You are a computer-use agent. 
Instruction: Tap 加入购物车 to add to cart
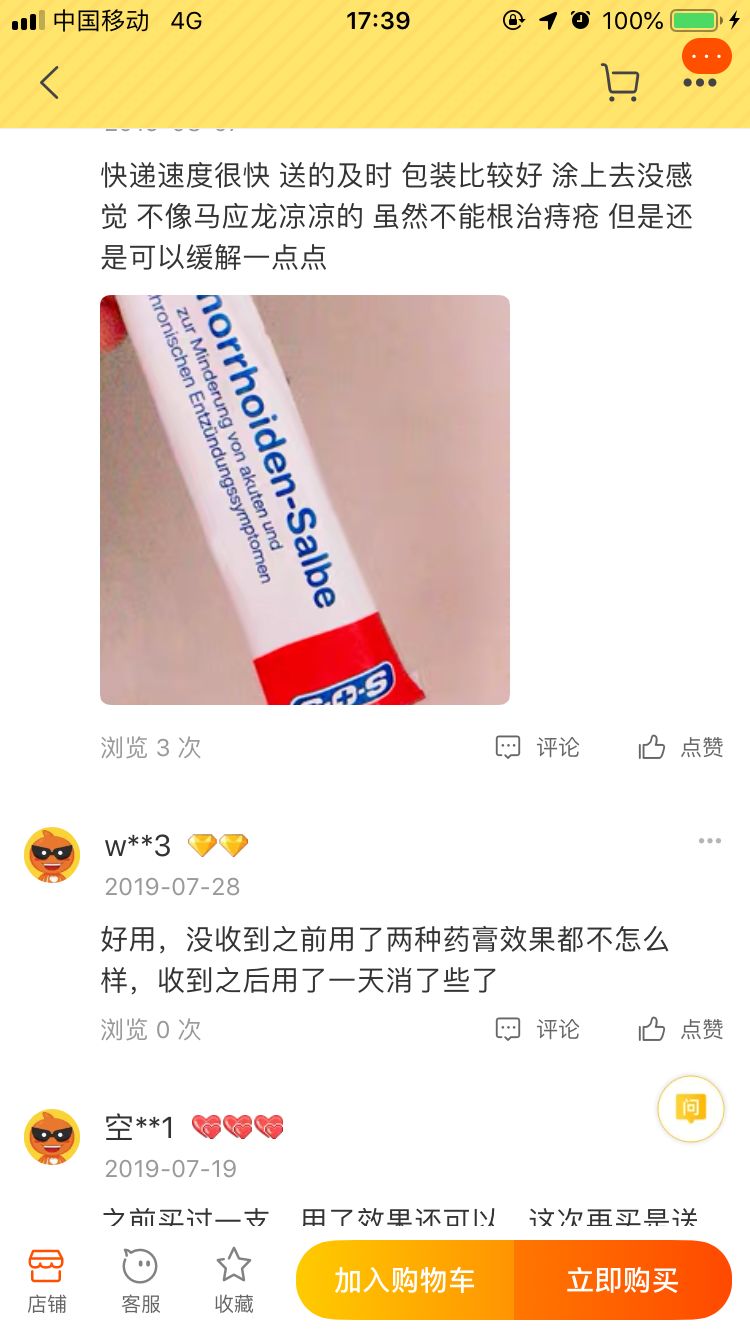(x=408, y=1280)
